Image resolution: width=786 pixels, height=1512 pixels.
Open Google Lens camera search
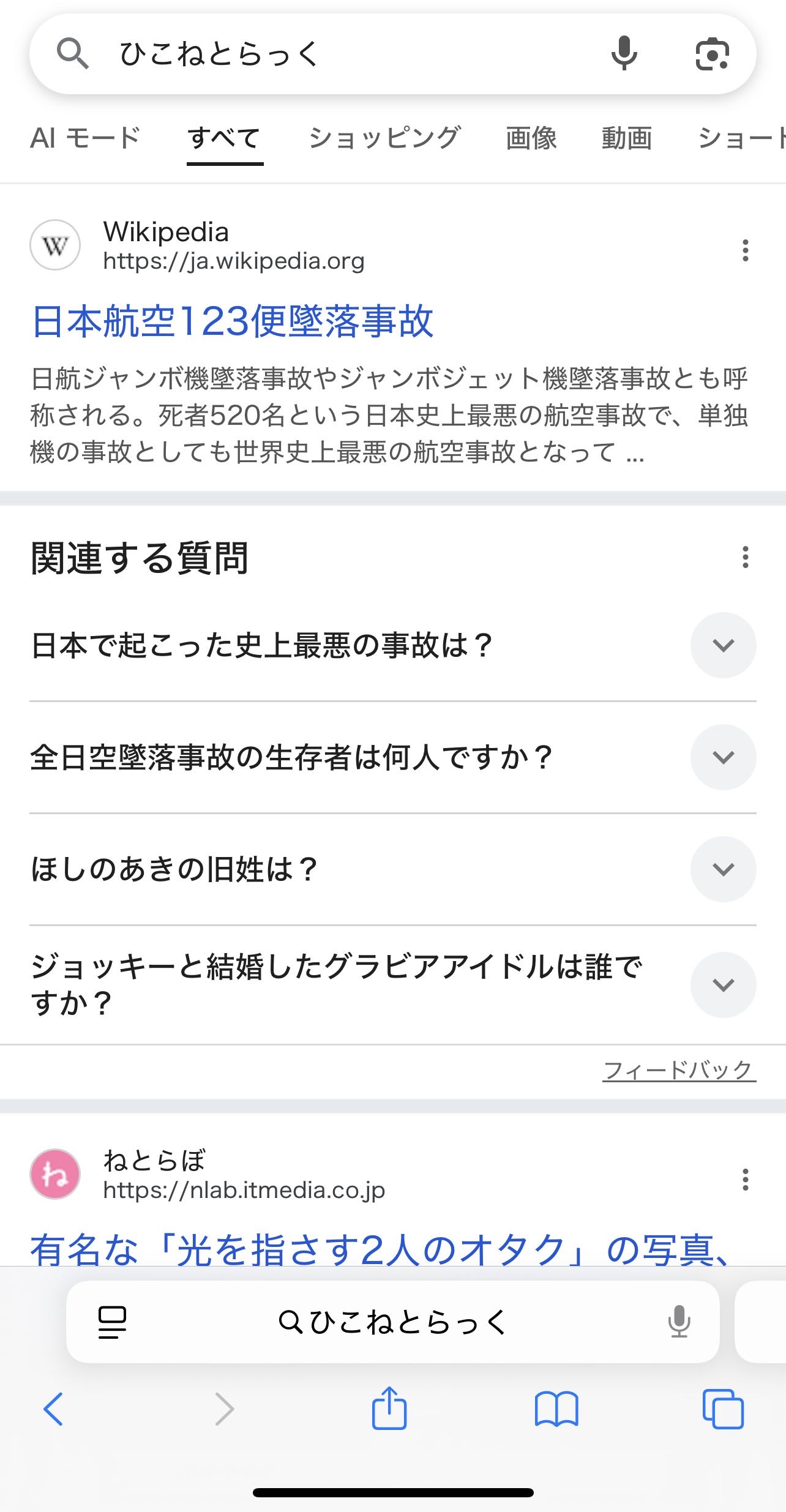[x=712, y=54]
